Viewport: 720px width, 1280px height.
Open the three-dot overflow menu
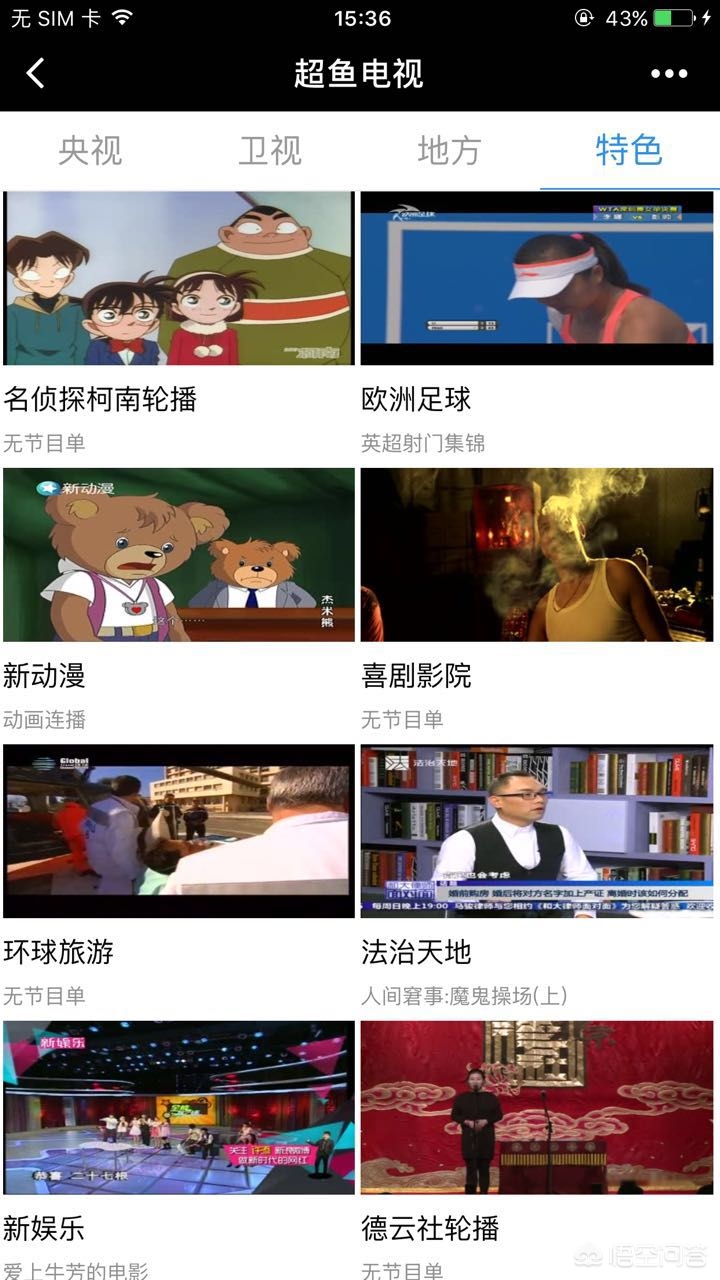pyautogui.click(x=669, y=73)
